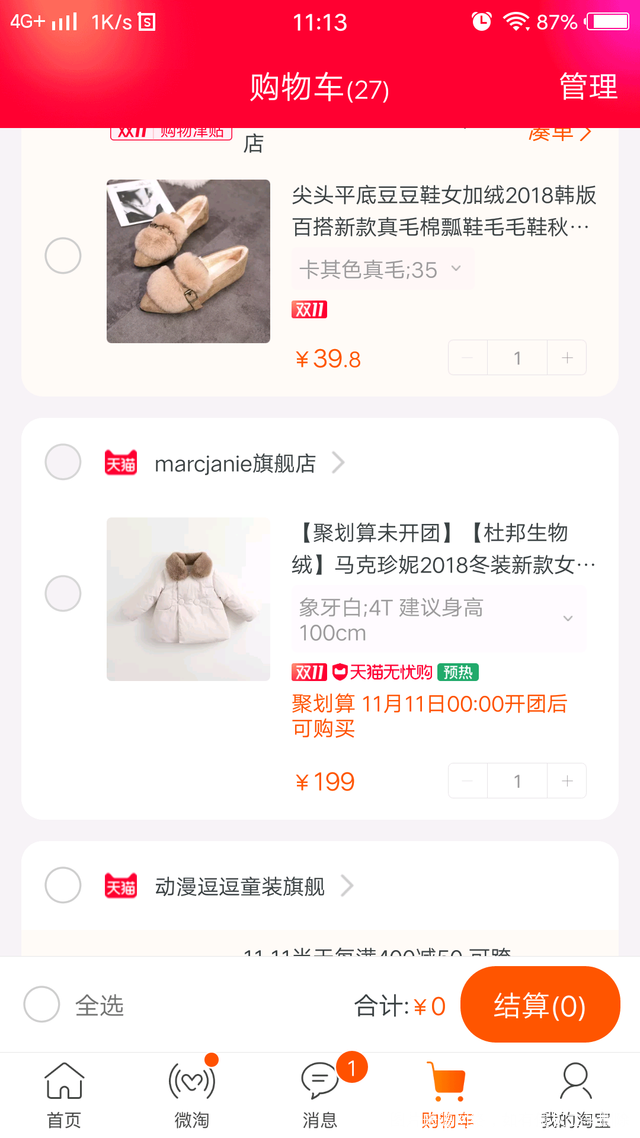The image size is (640, 1138).
Task: Check the 全选 select-all option
Action: (42, 1005)
